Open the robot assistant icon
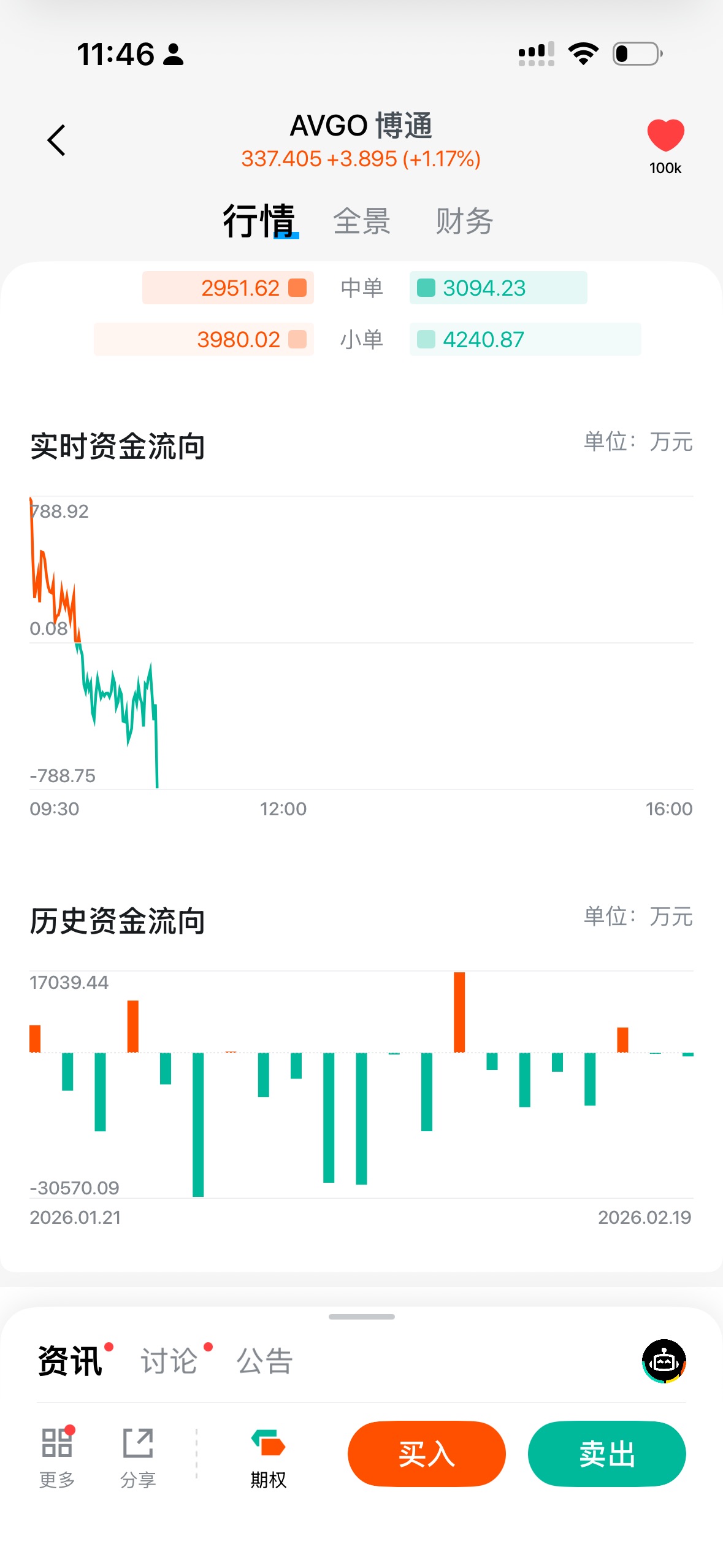 click(664, 1361)
